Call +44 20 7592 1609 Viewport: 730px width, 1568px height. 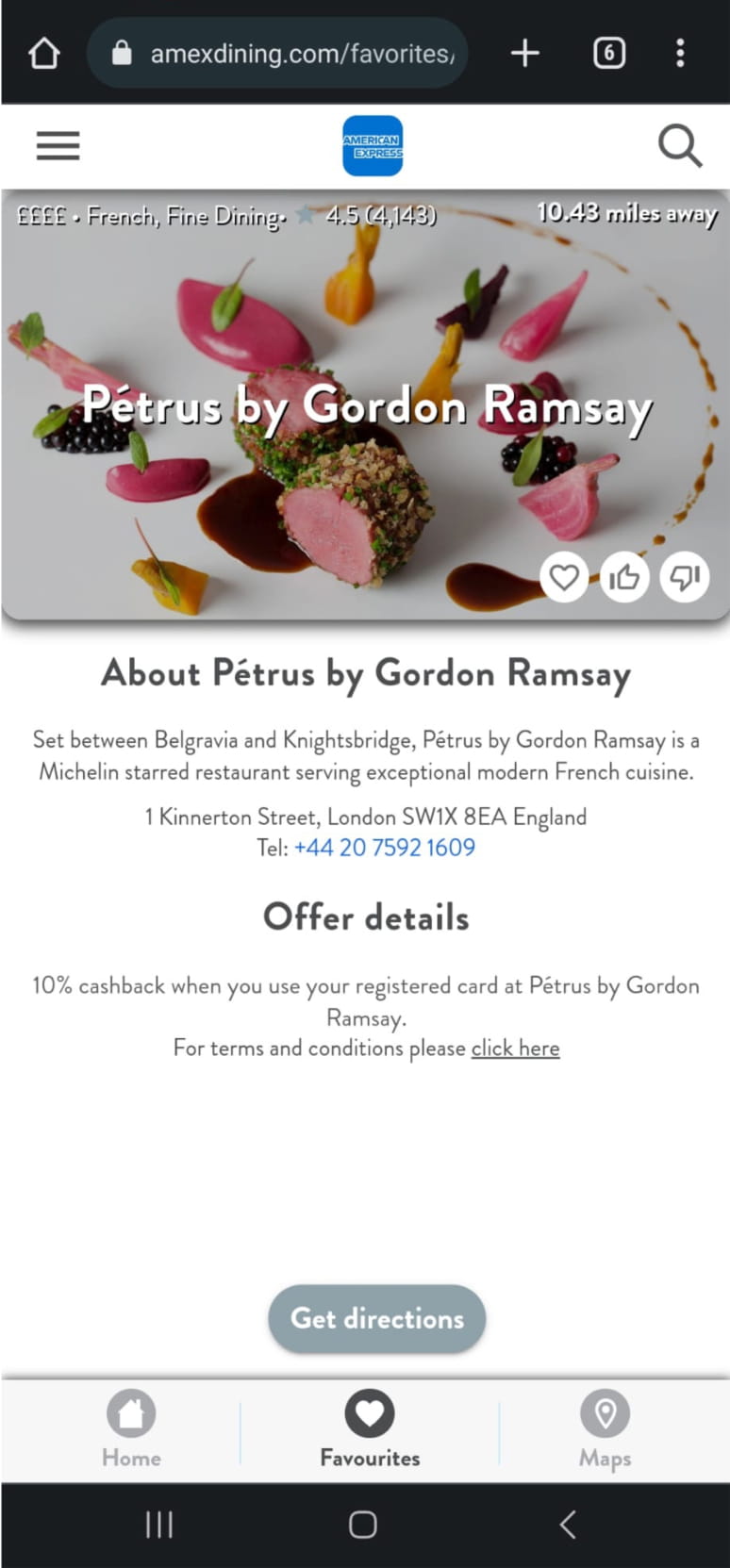(385, 847)
